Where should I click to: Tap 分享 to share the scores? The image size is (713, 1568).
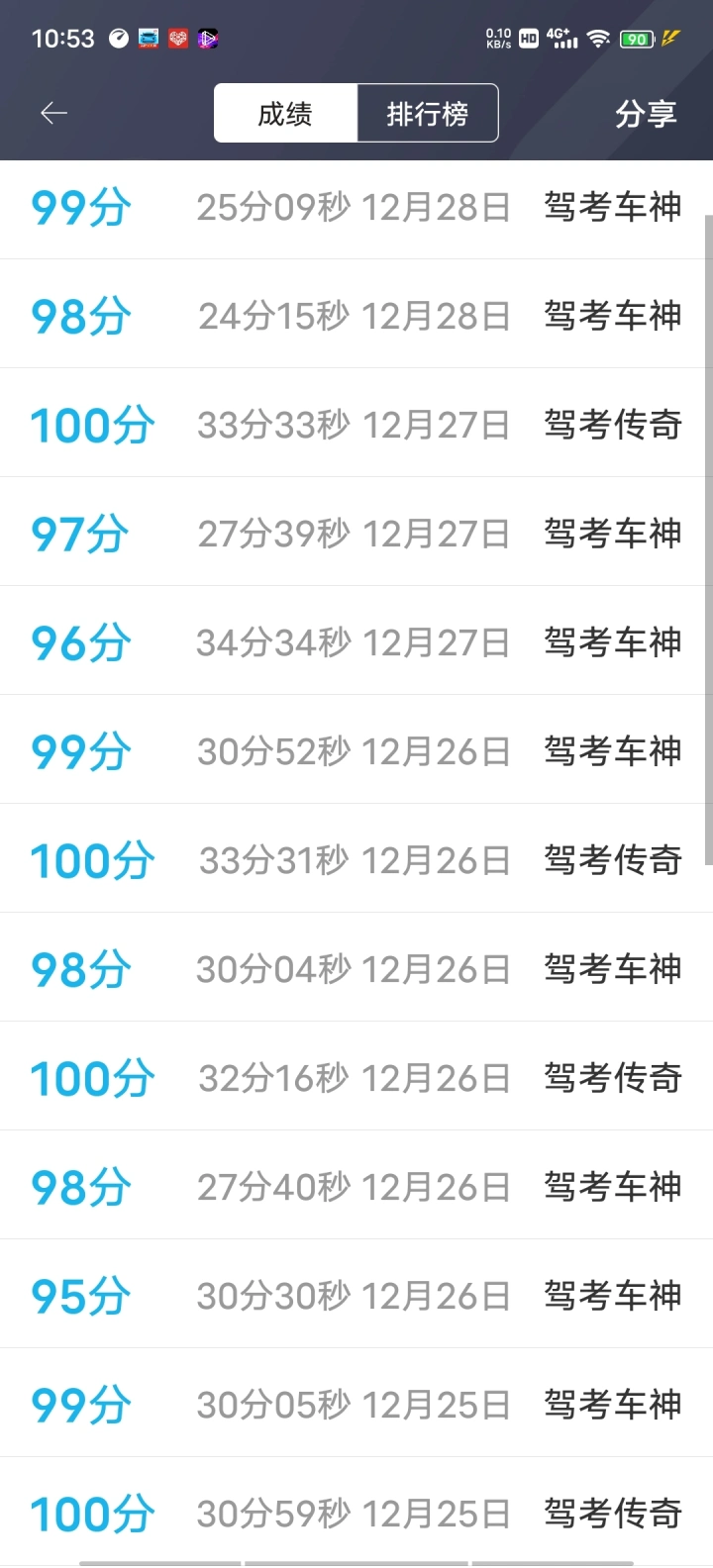(x=646, y=114)
